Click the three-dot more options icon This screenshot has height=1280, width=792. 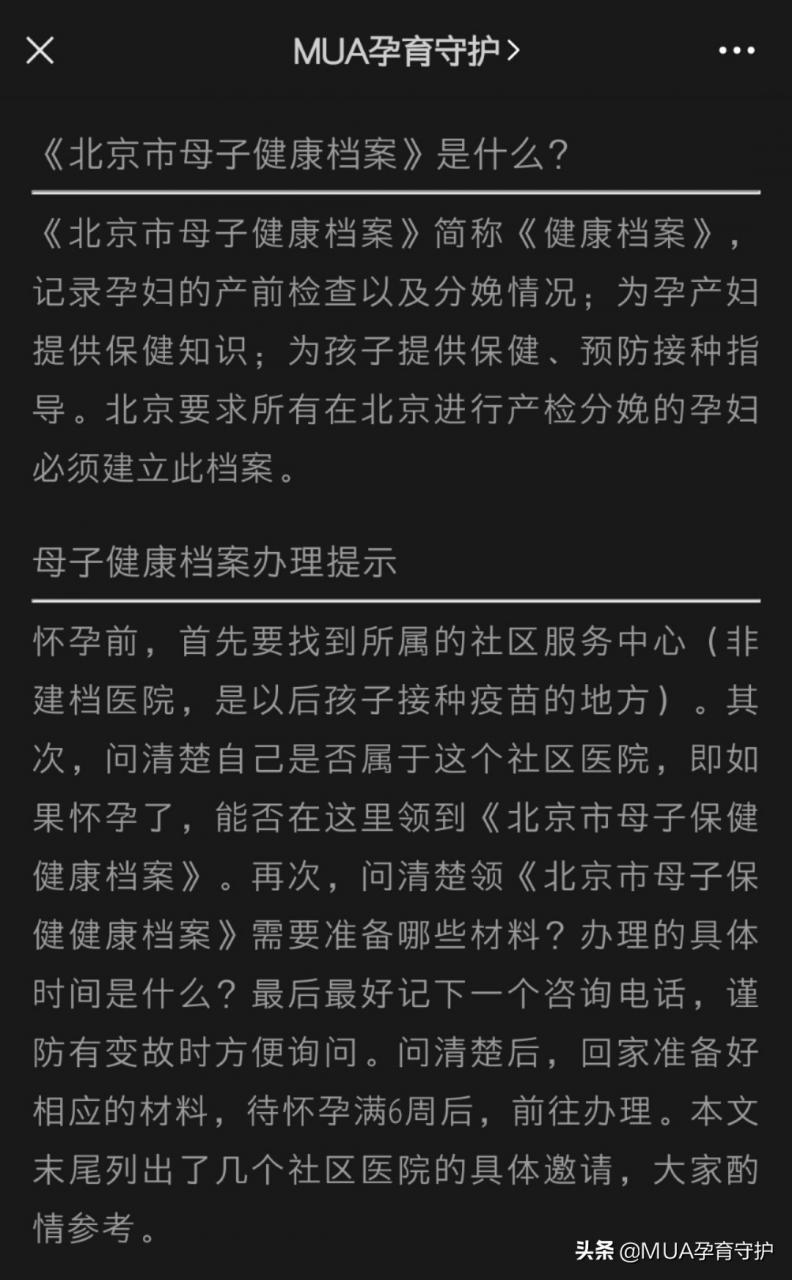(x=737, y=48)
